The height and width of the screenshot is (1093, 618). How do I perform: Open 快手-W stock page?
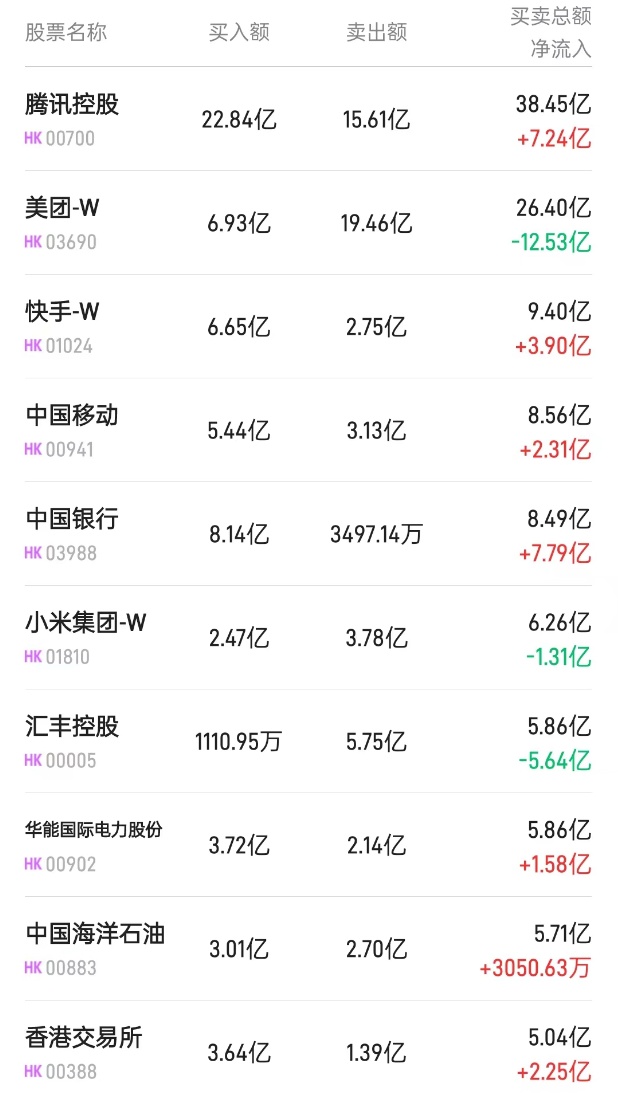coord(62,312)
